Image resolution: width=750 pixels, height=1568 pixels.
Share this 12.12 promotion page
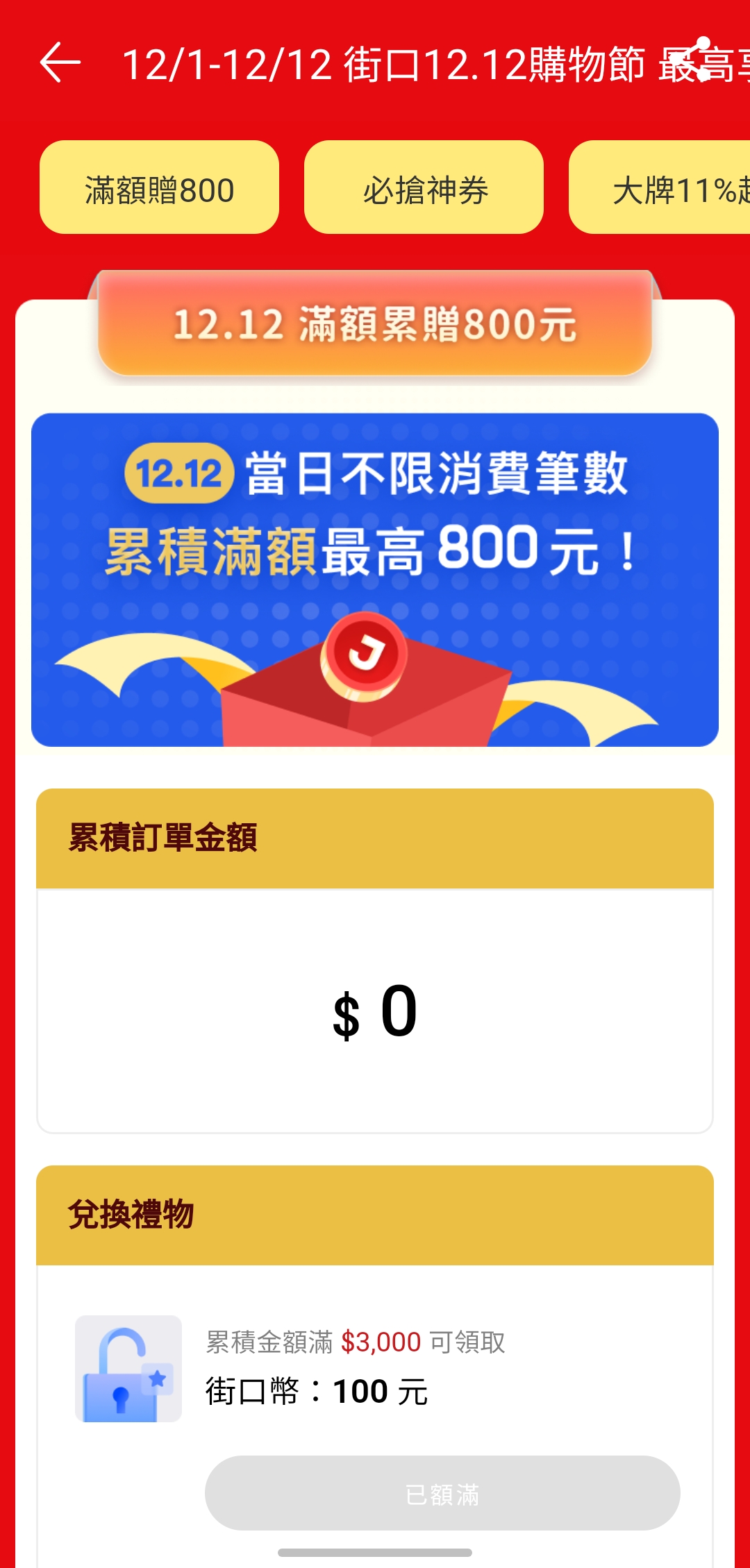click(703, 59)
